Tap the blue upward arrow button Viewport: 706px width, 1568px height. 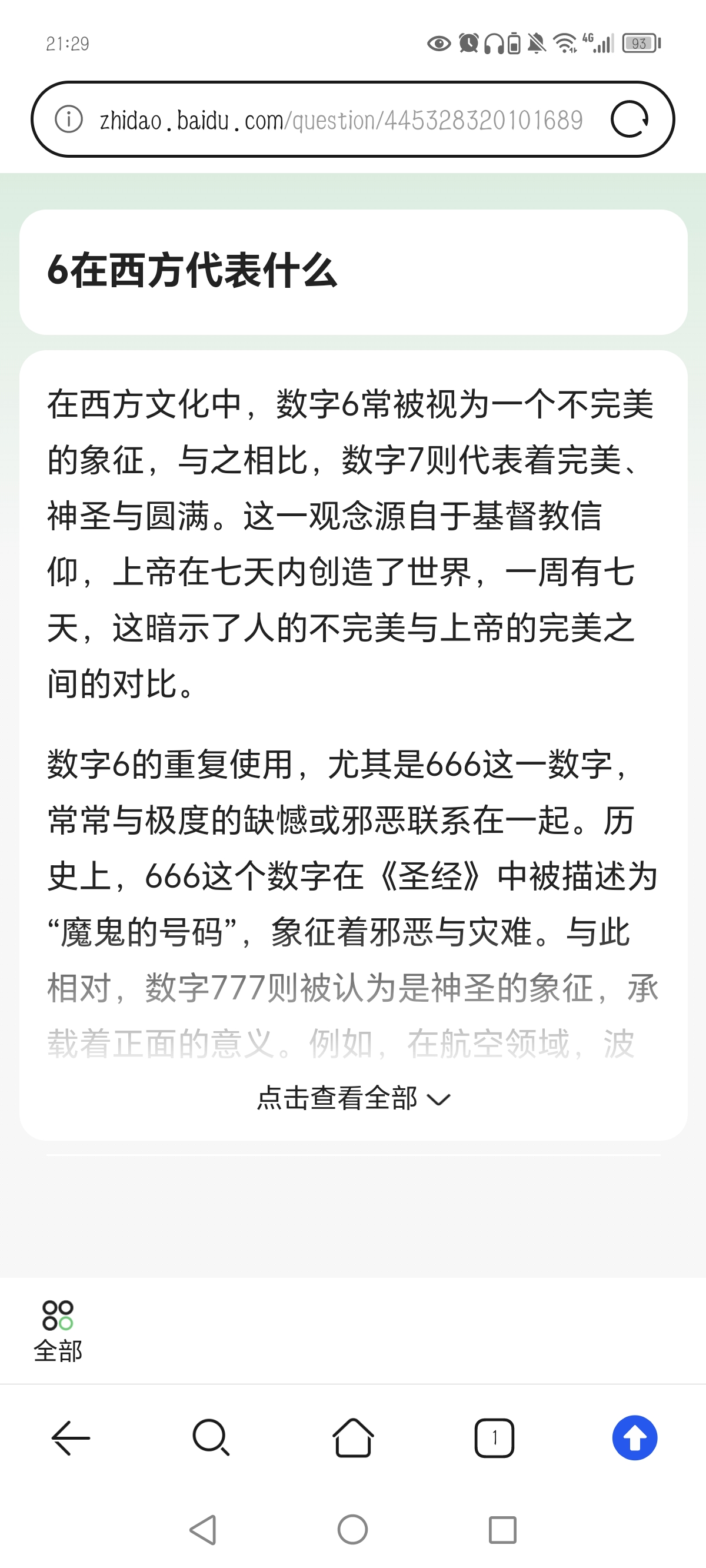[x=635, y=1438]
